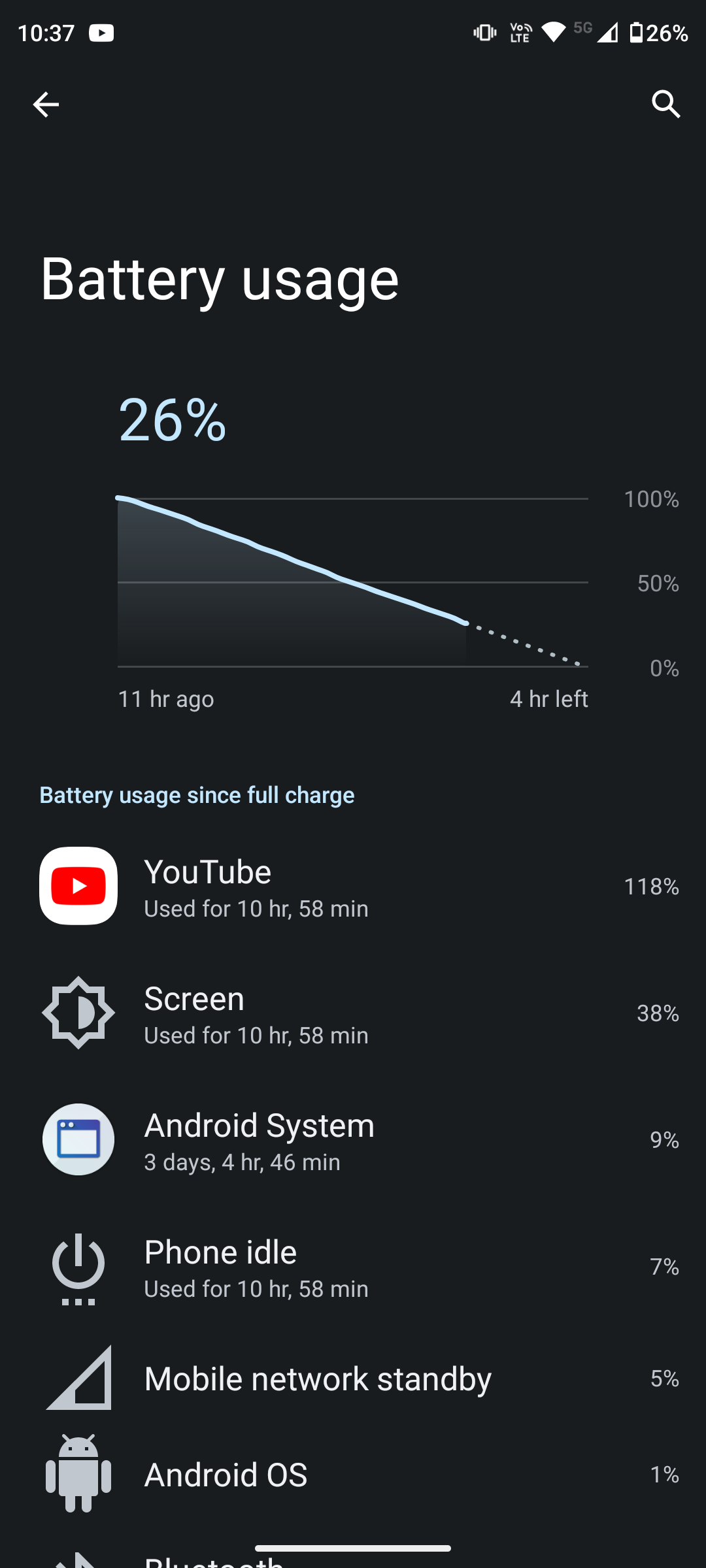This screenshot has height=1568, width=706.
Task: Open the search icon
Action: [x=665, y=105]
